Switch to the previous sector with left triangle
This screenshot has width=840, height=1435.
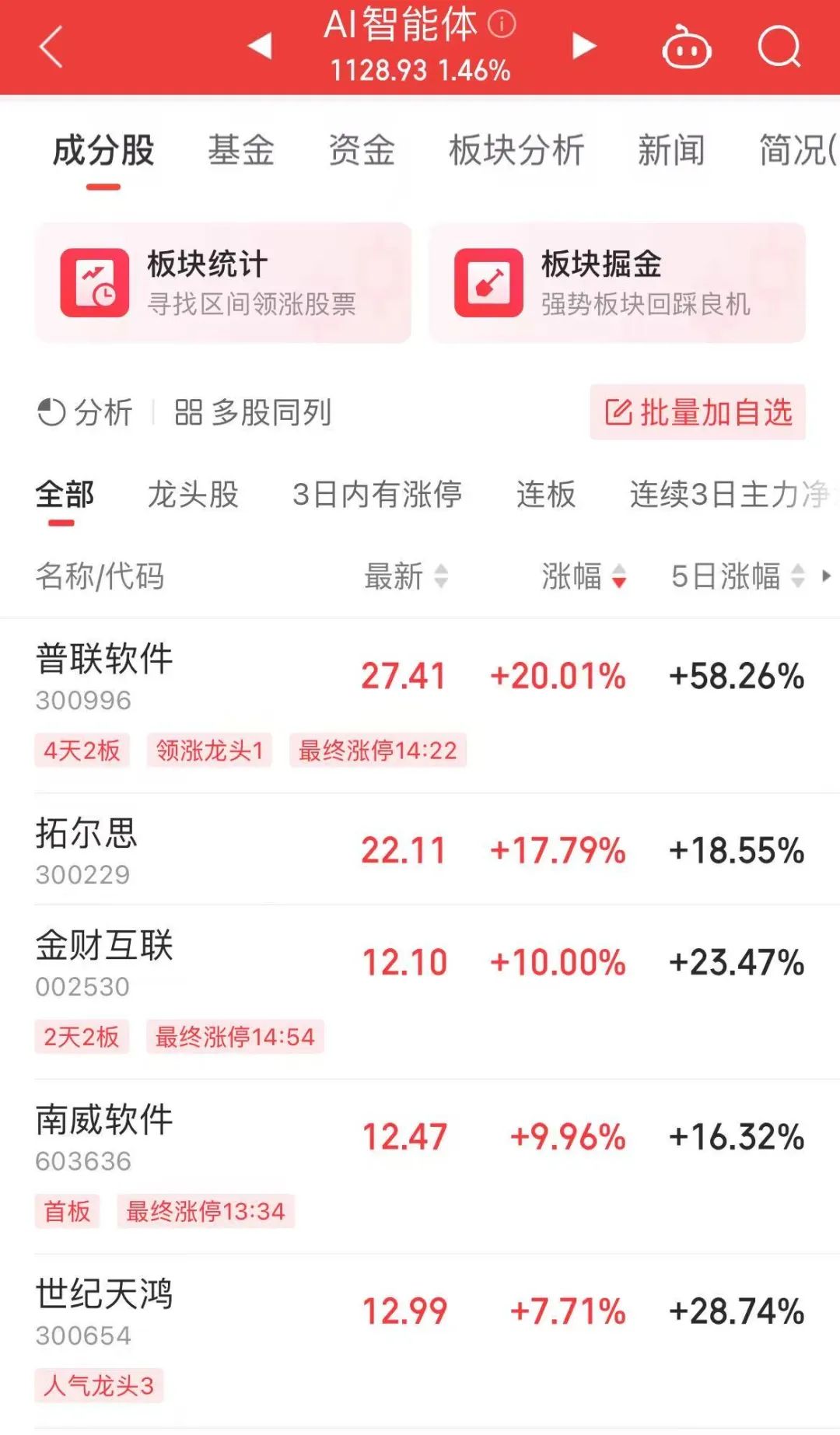(x=260, y=46)
